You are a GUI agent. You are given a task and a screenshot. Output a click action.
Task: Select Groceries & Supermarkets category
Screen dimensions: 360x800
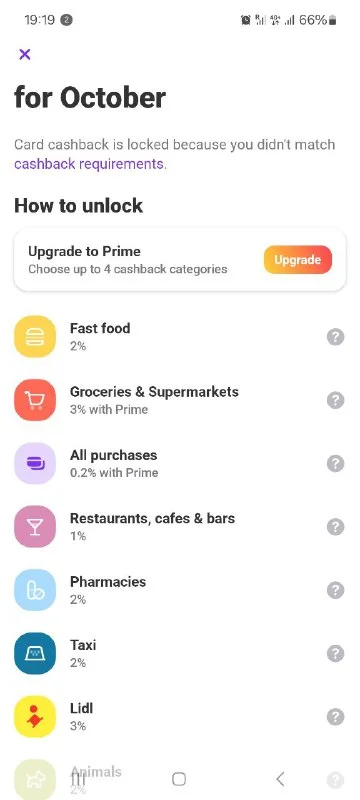(x=180, y=400)
